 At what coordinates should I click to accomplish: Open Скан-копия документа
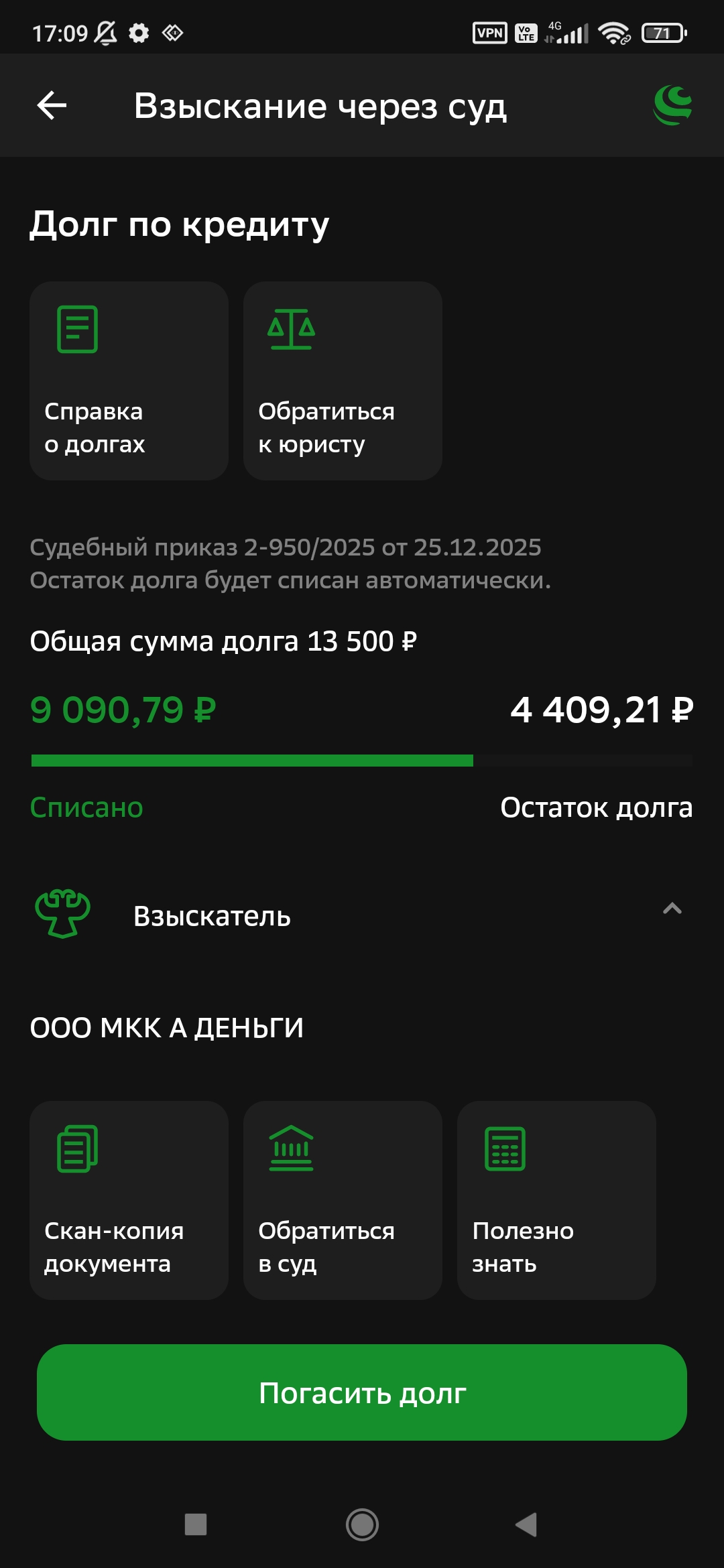click(x=129, y=1200)
